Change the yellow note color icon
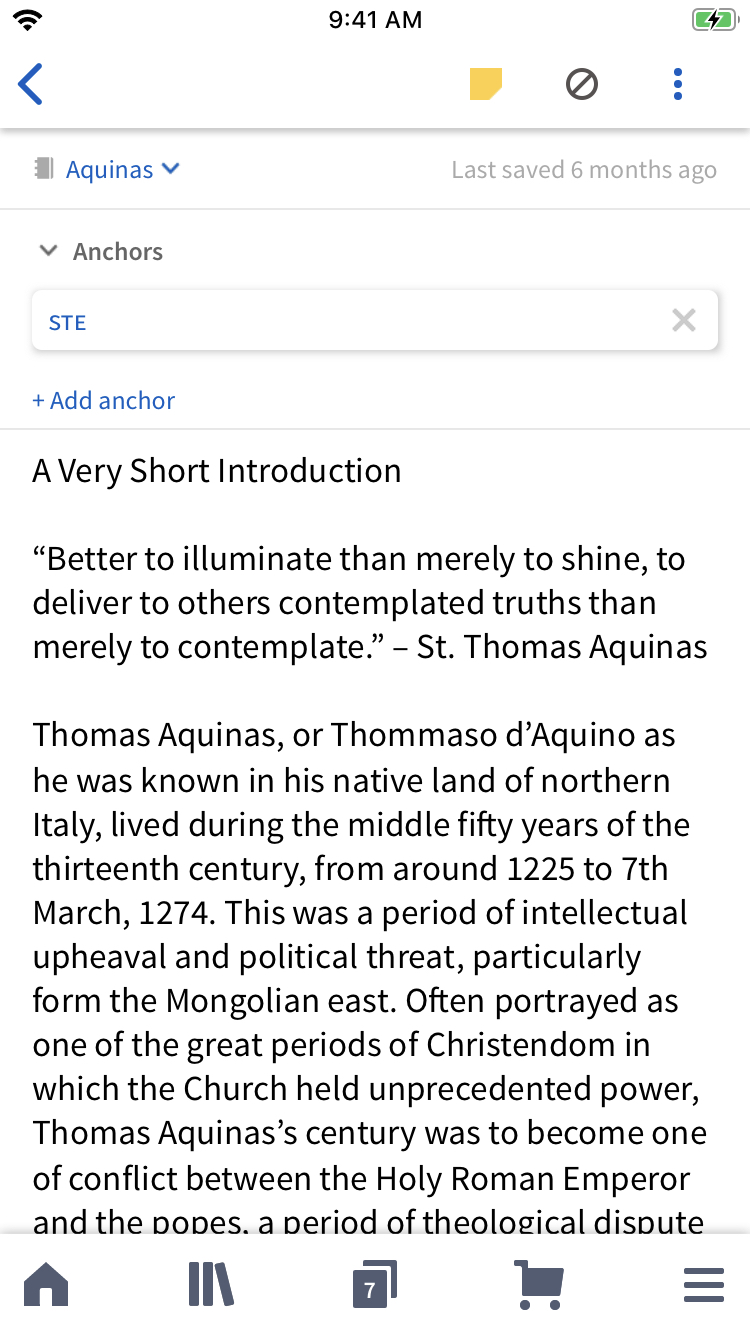 486,85
